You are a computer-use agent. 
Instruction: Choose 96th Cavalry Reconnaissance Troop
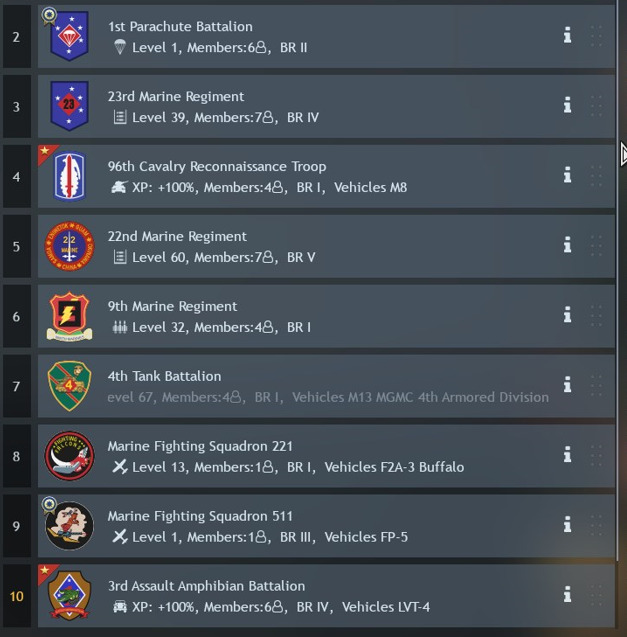300,177
